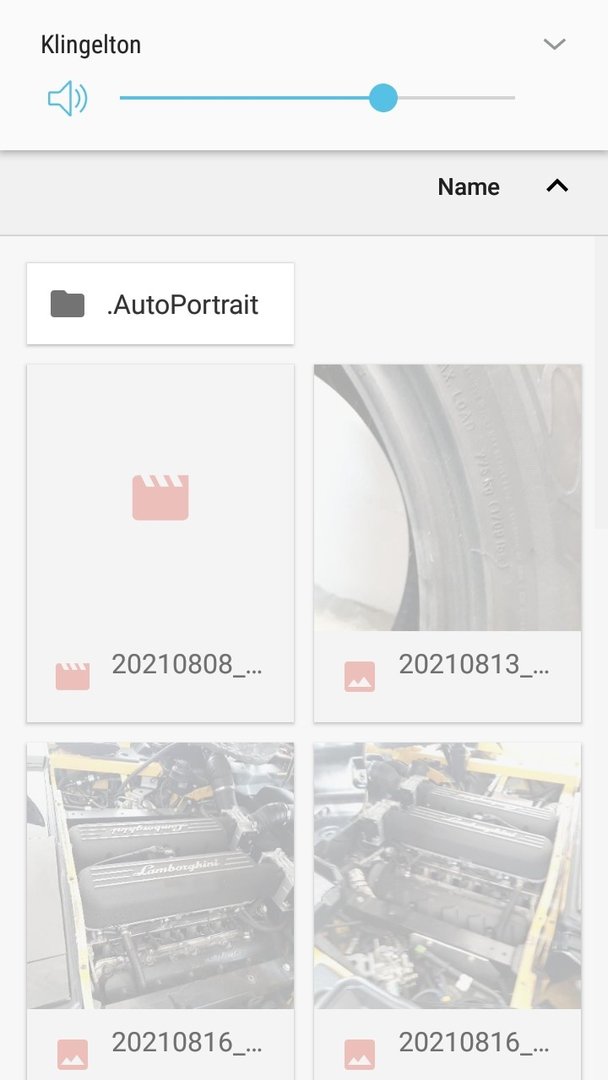Toggle sort direction arrow next to Name

point(557,186)
